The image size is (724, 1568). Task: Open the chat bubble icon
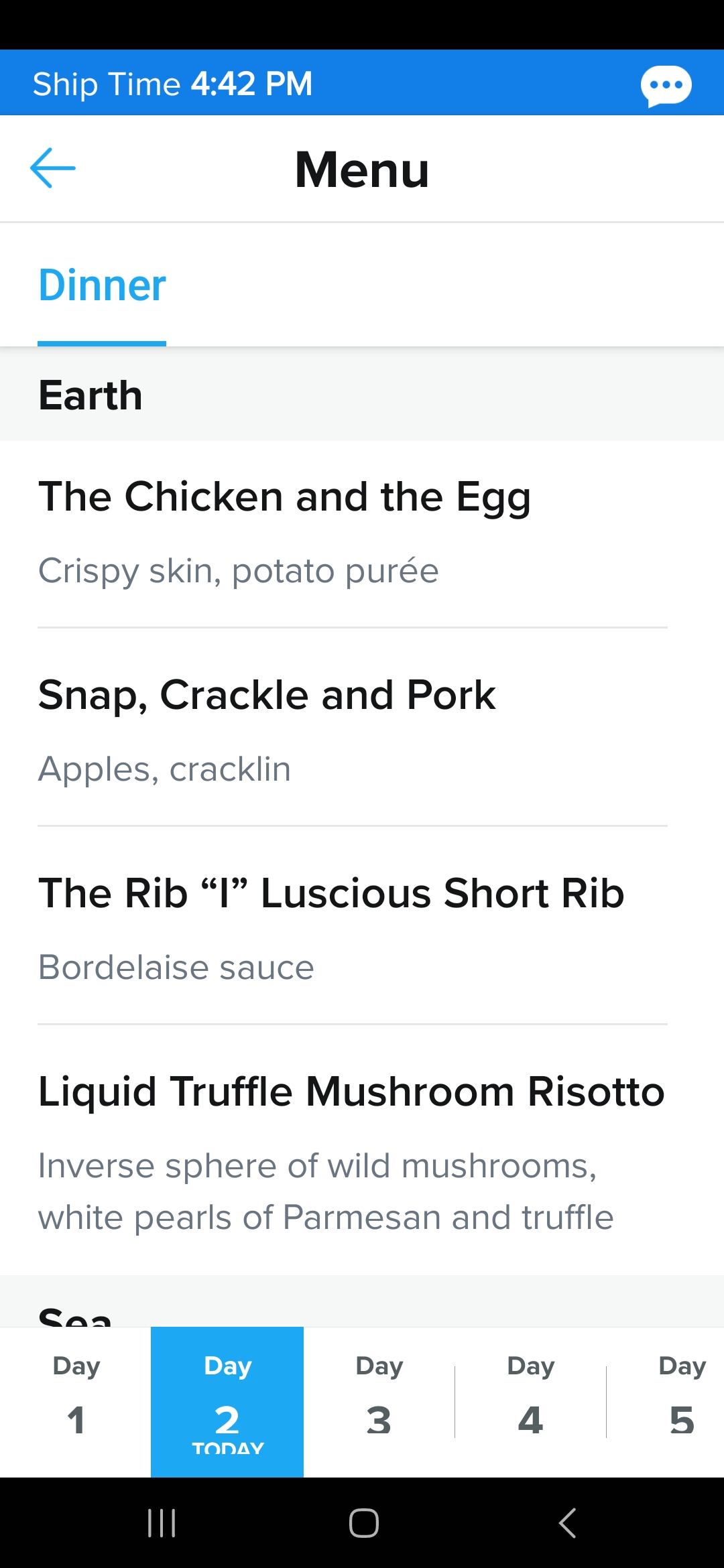[666, 86]
